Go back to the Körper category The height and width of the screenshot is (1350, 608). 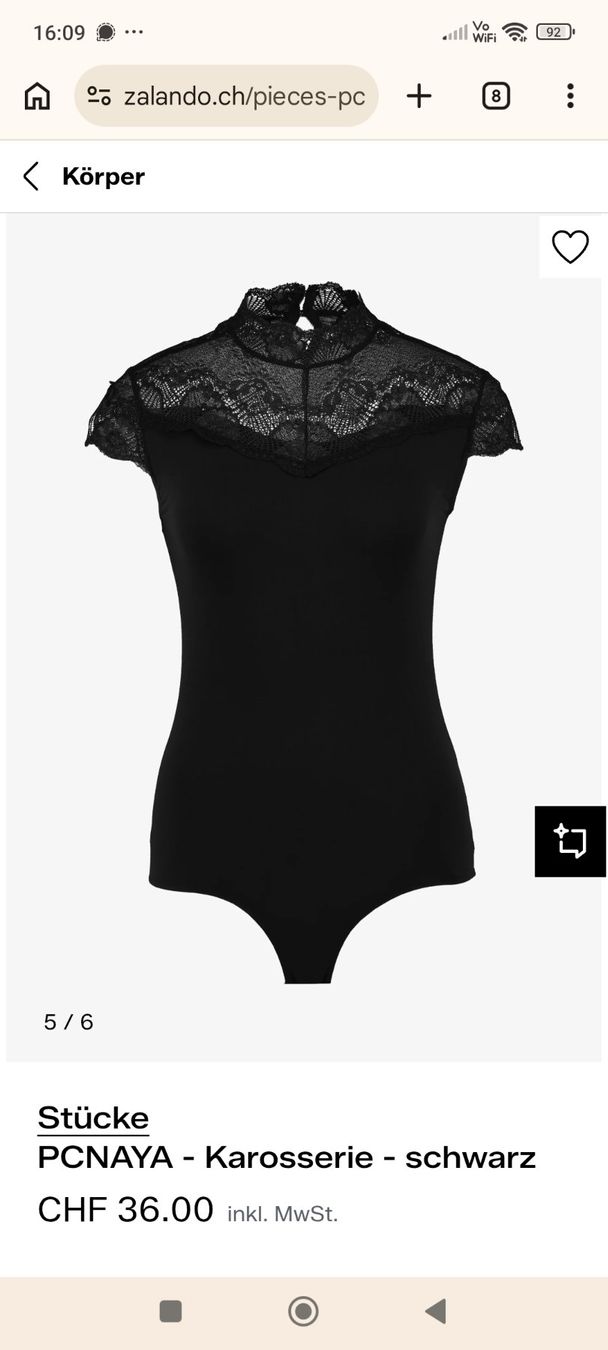coord(31,177)
